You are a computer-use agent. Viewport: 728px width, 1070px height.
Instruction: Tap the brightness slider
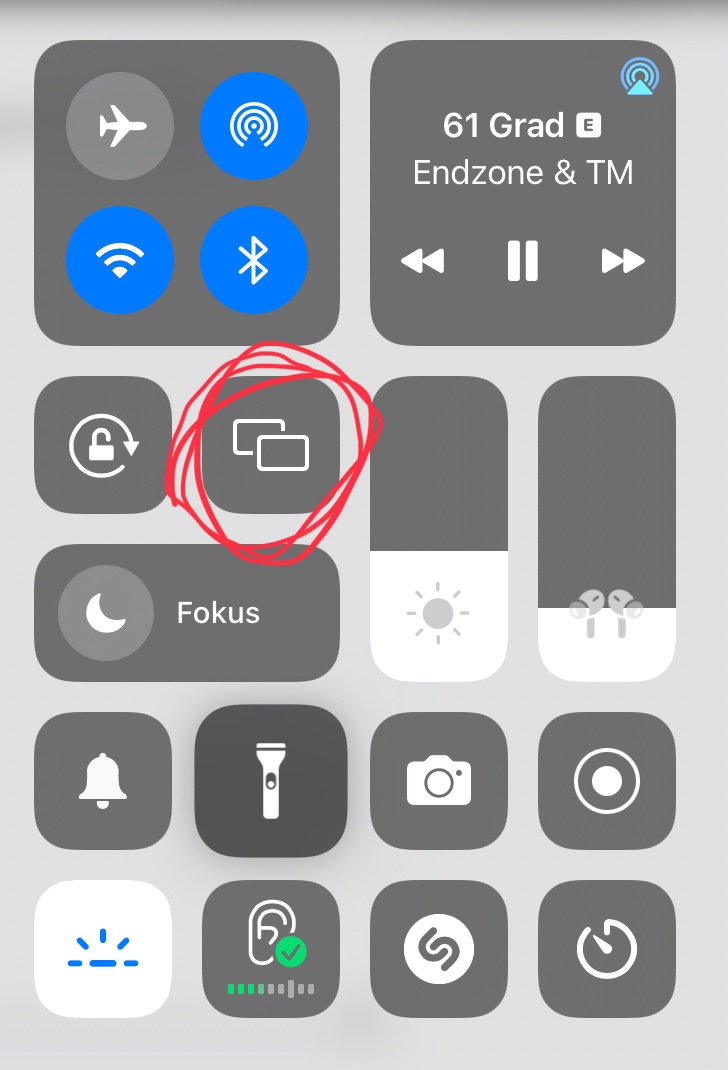(x=439, y=530)
